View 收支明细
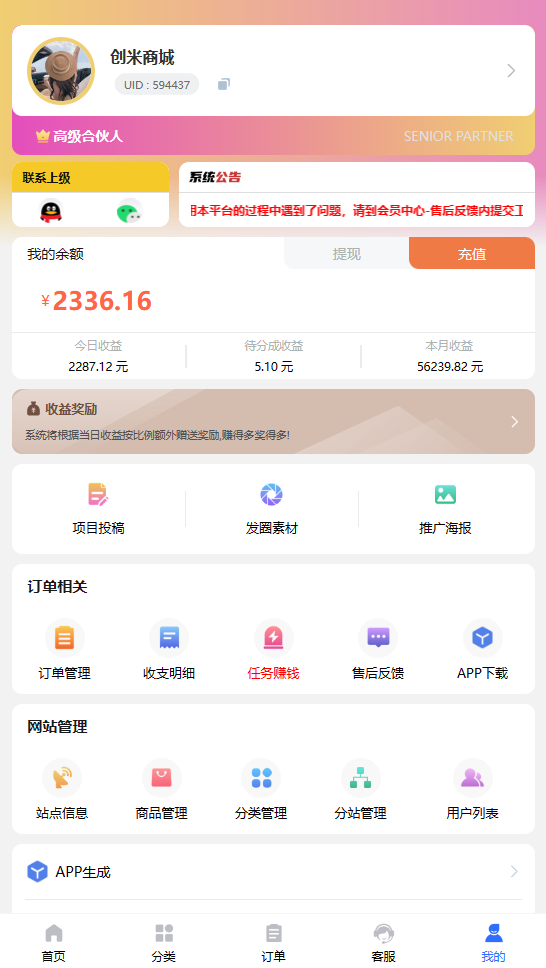This screenshot has height=968, width=546. point(169,649)
